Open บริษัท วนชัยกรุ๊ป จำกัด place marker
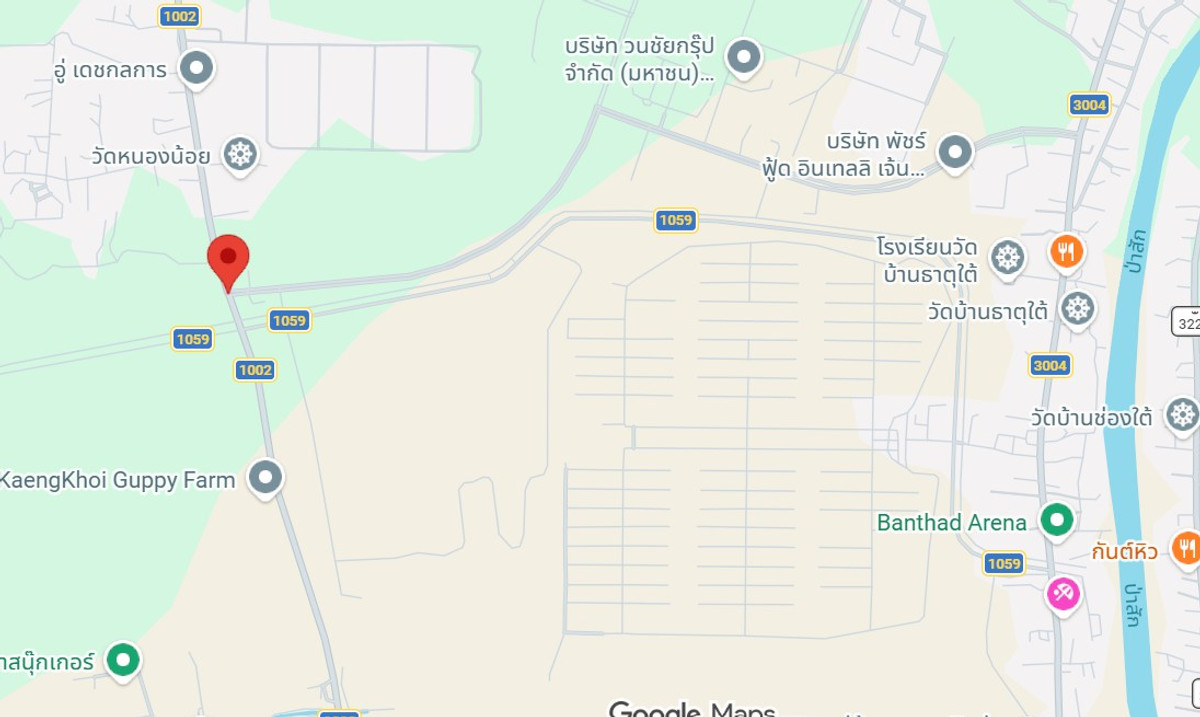The image size is (1200, 717). 742,56
